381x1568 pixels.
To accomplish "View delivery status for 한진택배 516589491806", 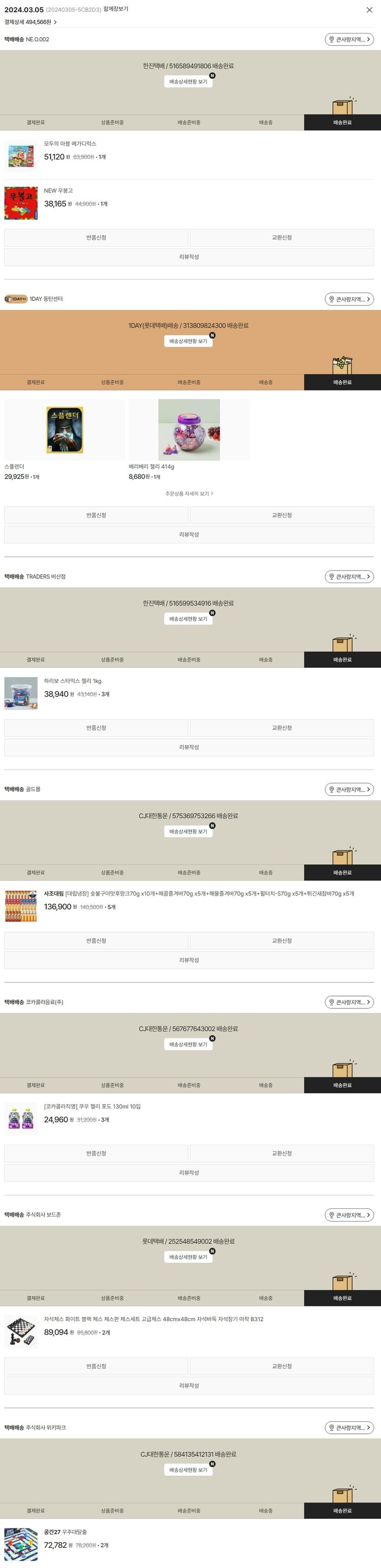I will pos(188,82).
